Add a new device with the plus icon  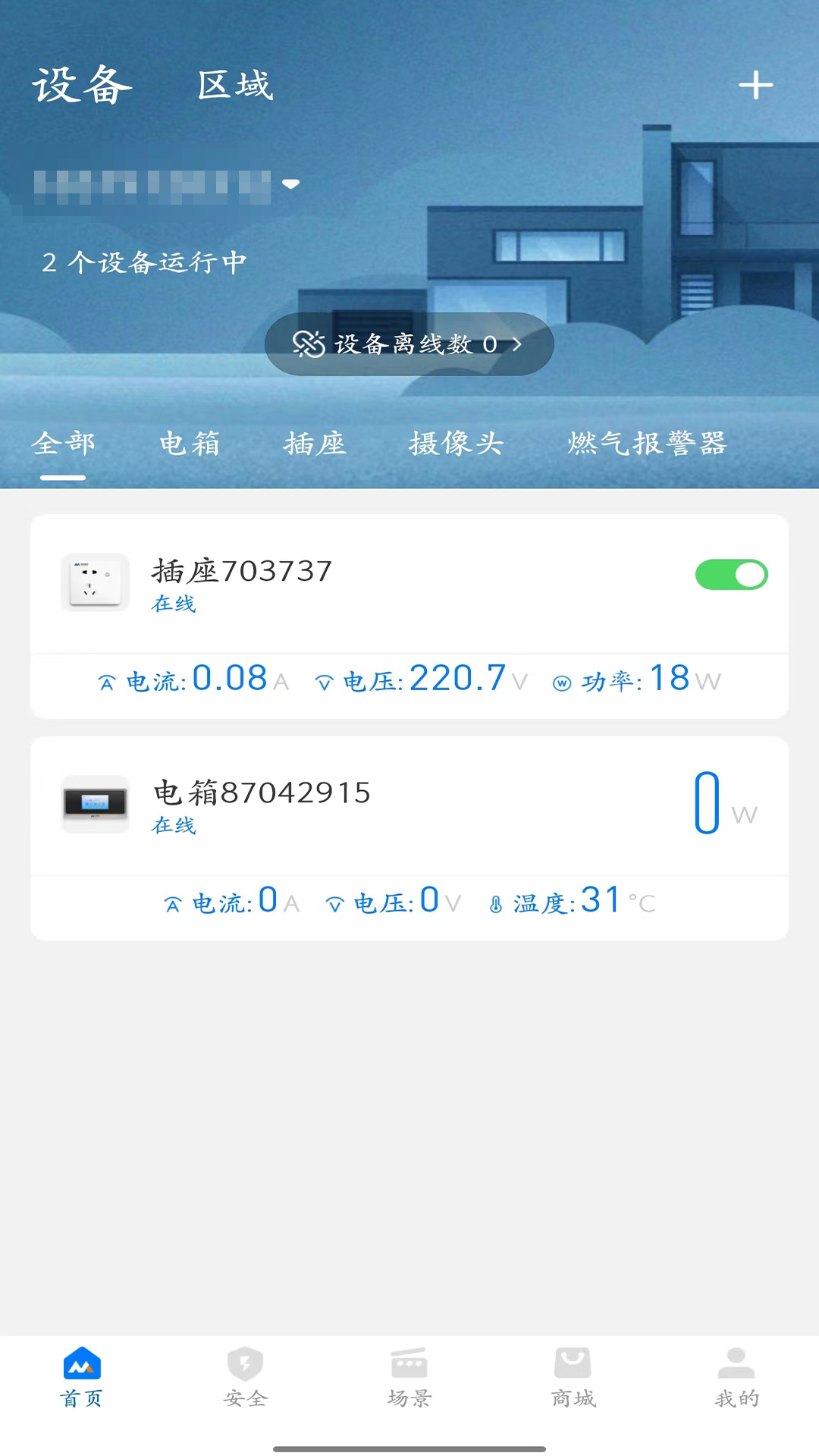coord(755,85)
